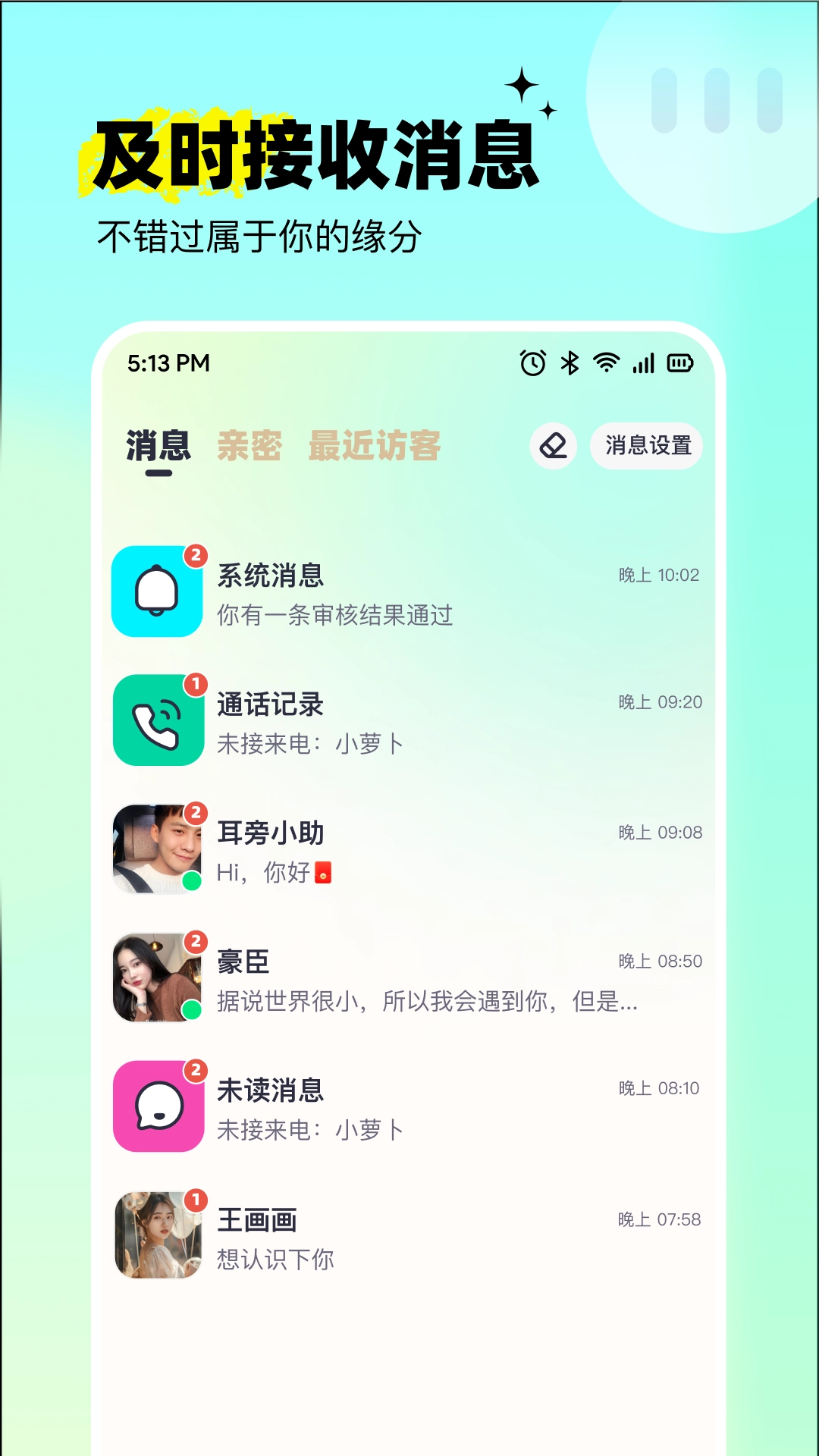Tap the battery icon in the status bar

tap(679, 363)
